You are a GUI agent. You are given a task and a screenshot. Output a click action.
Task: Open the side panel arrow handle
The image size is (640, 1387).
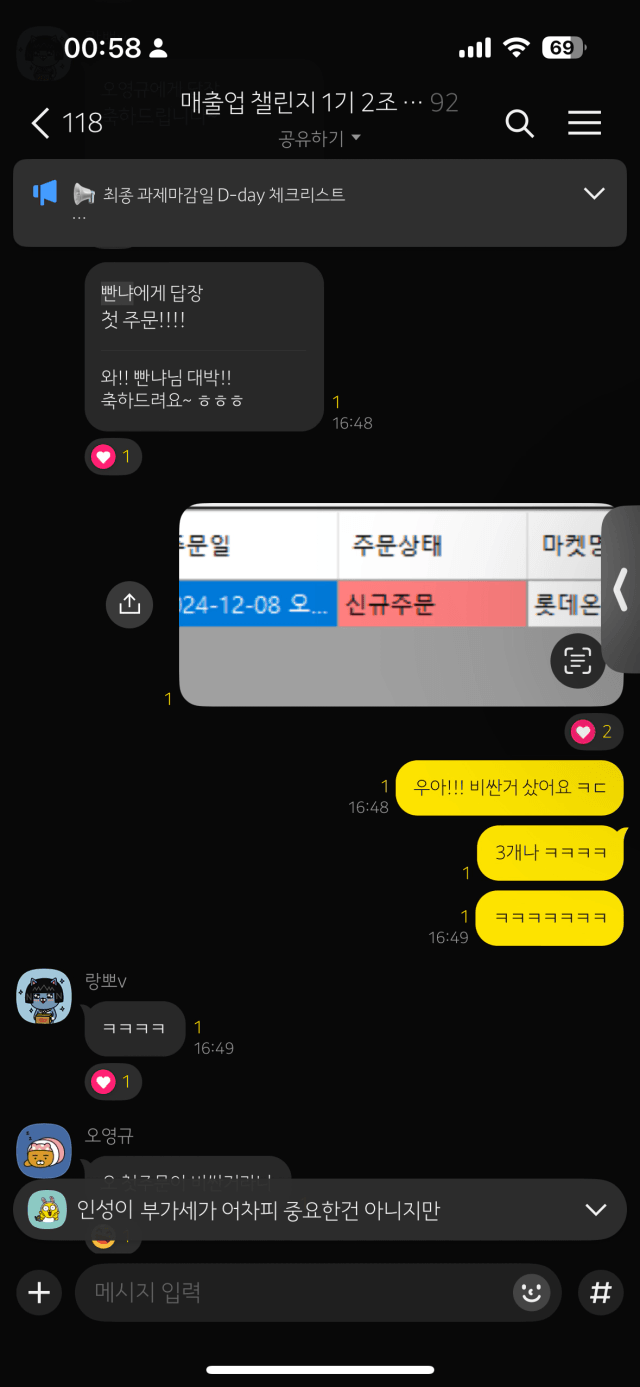click(x=621, y=589)
